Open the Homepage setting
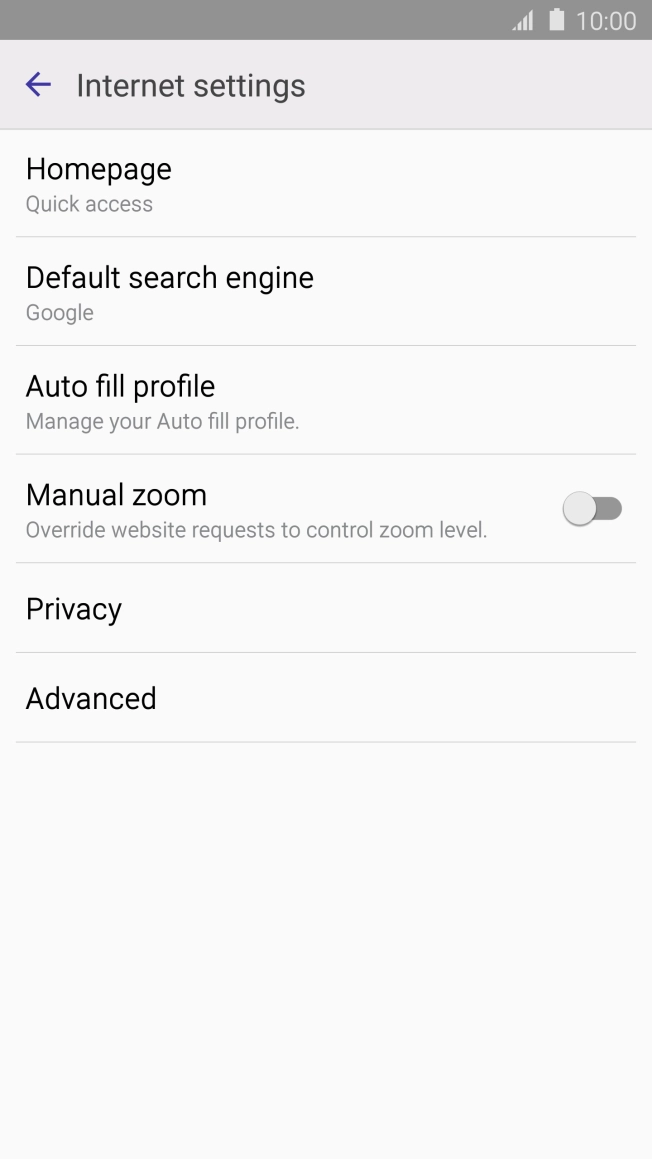Viewport: 652px width, 1159px height. (325, 184)
